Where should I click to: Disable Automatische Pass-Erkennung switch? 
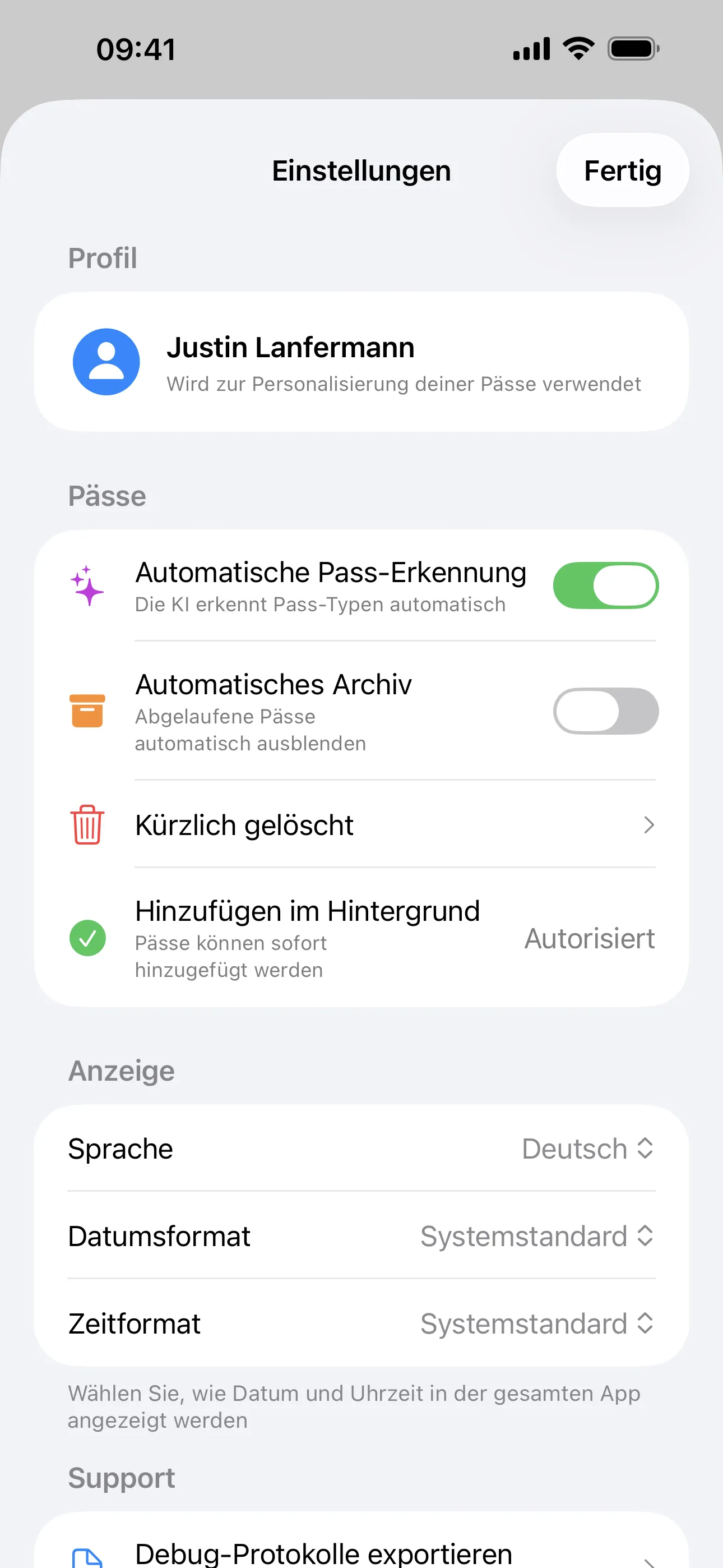(605, 585)
